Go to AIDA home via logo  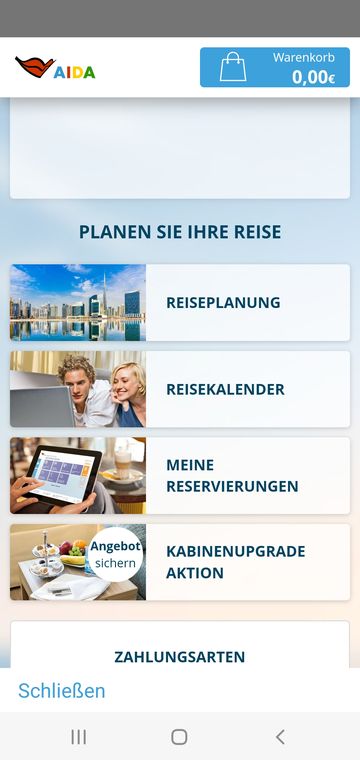coord(55,68)
